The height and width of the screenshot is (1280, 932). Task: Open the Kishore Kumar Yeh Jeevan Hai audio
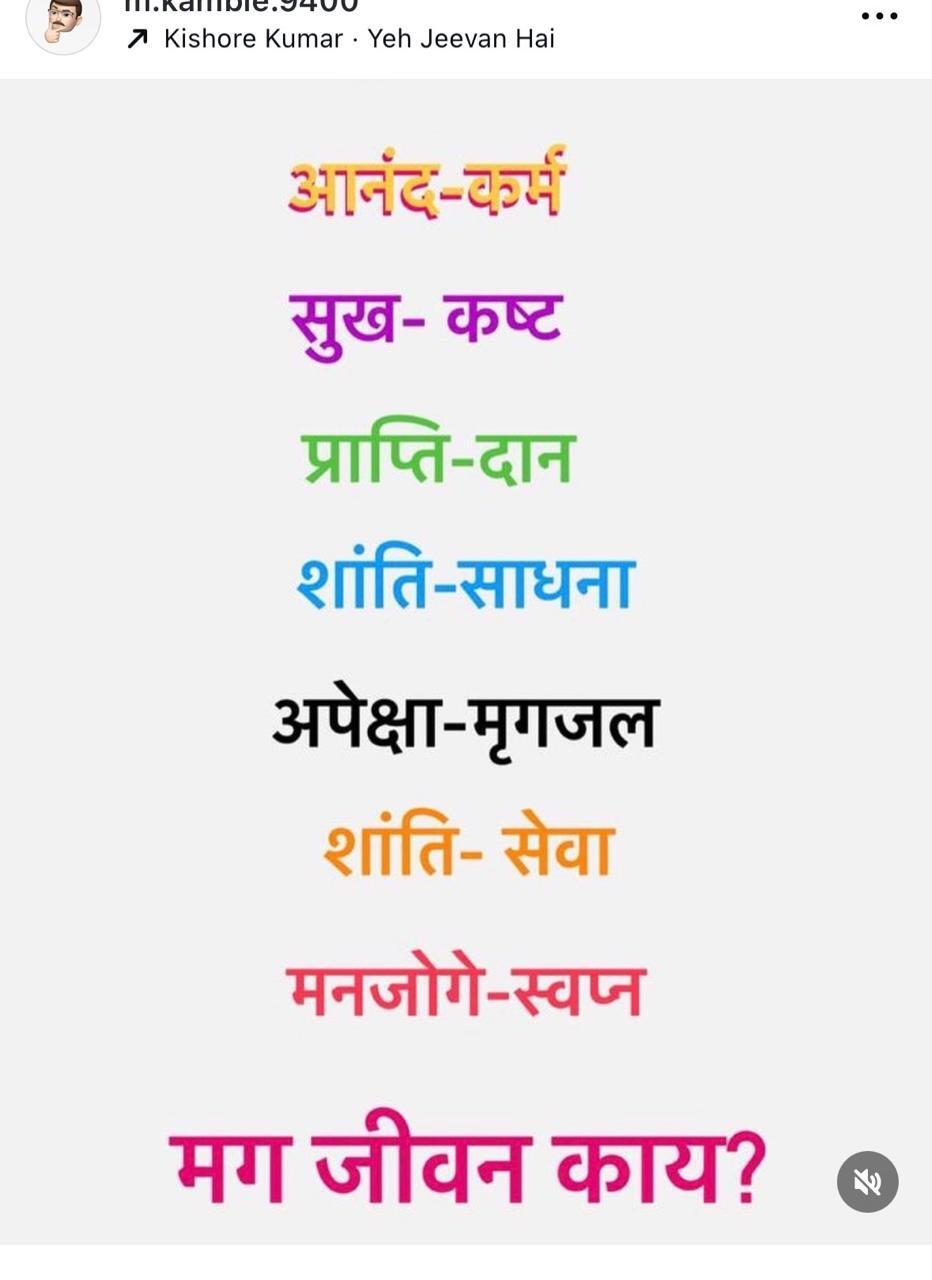(358, 39)
